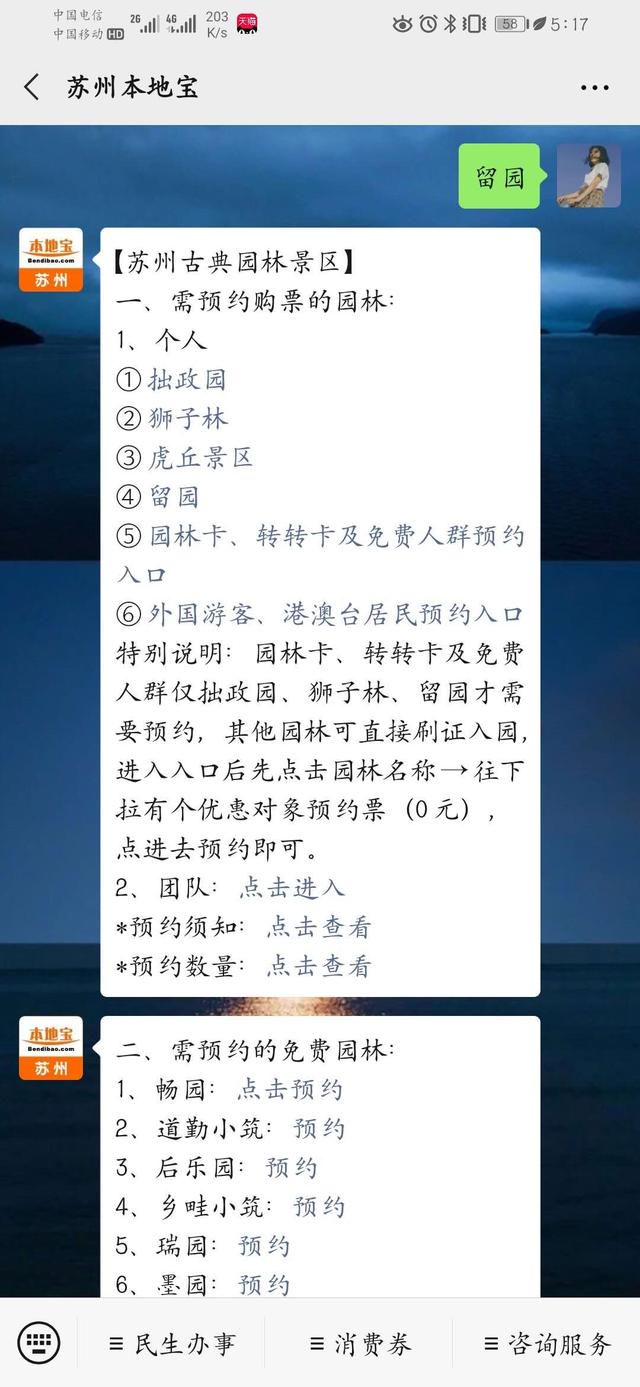Viewport: 640px width, 1387px height.
Task: Open 预约 link for 乡畦小筑
Action: 319,1206
